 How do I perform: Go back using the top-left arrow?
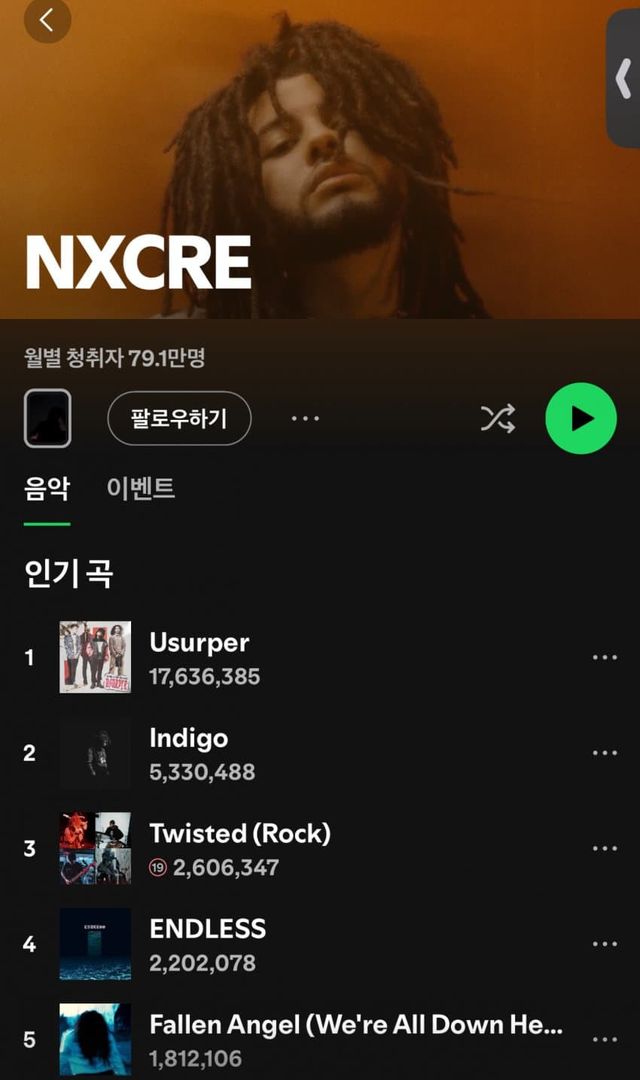(x=47, y=21)
